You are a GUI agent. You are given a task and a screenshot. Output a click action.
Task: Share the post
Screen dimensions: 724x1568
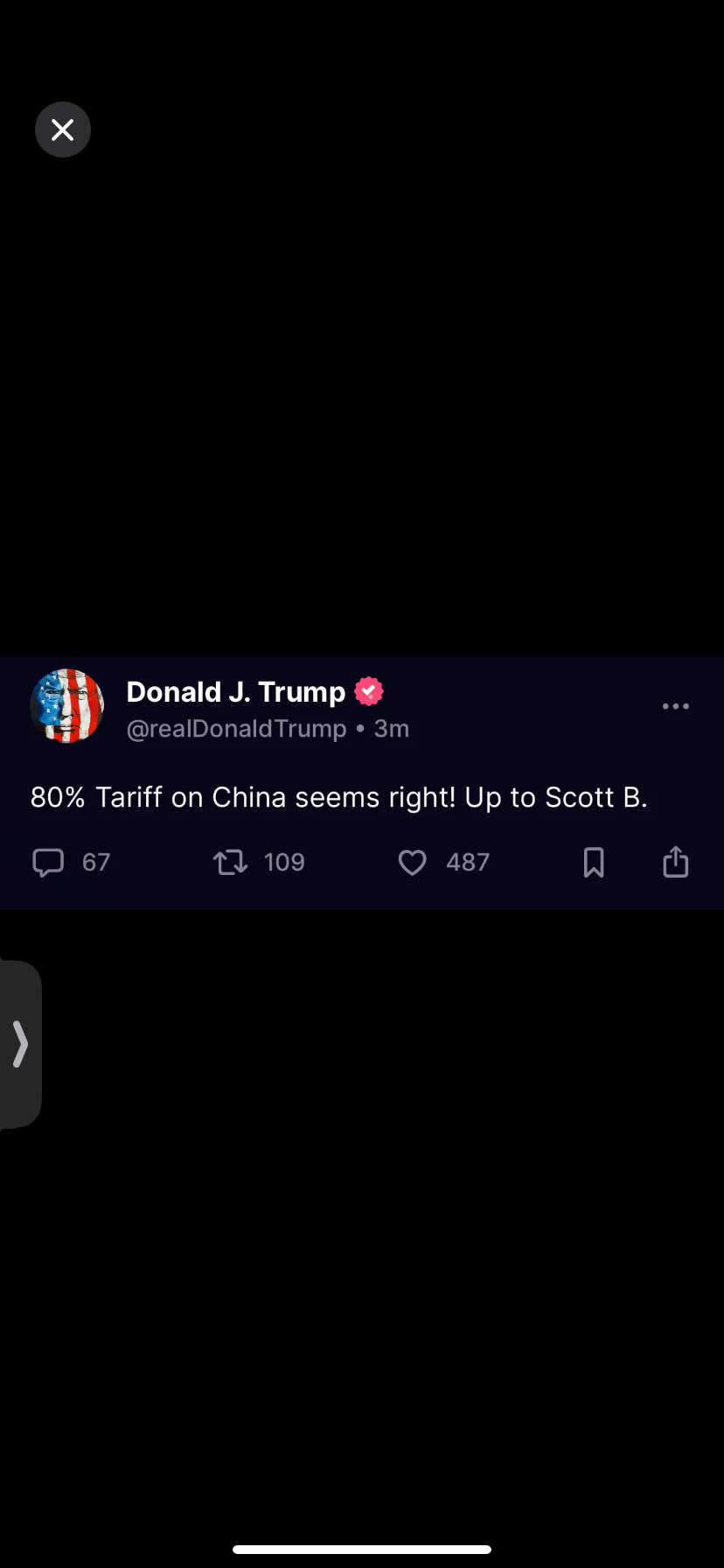click(x=676, y=861)
